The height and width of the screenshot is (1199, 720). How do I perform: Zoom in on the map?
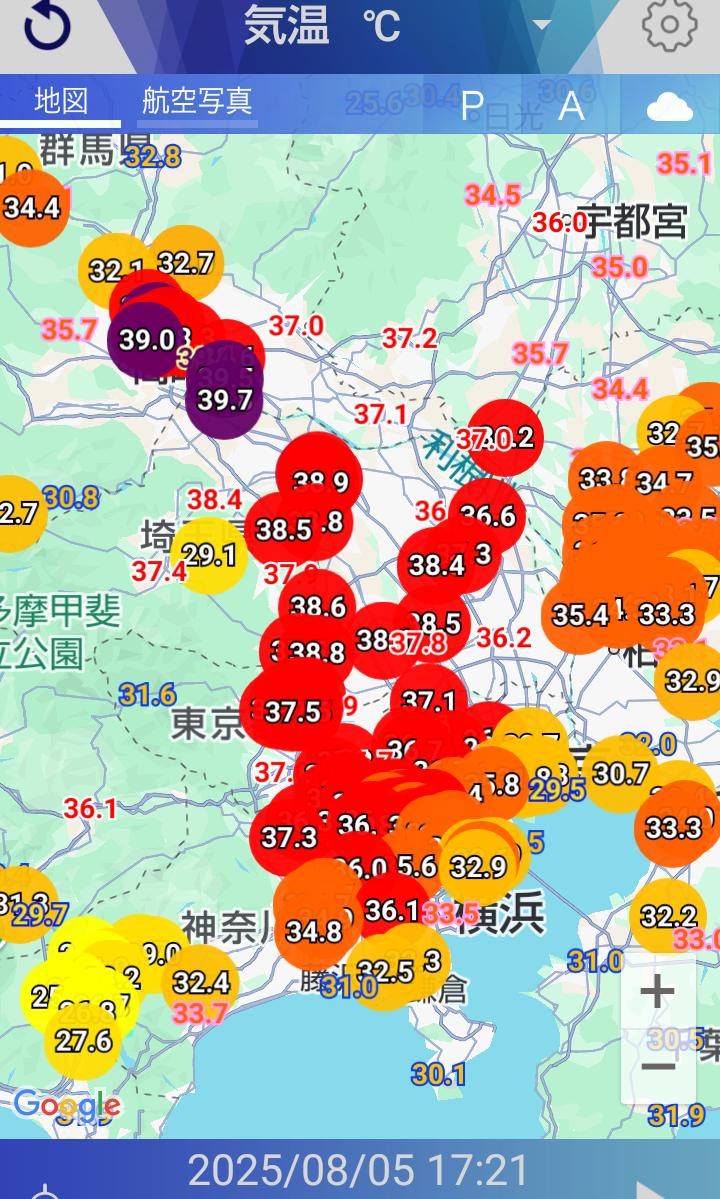657,993
